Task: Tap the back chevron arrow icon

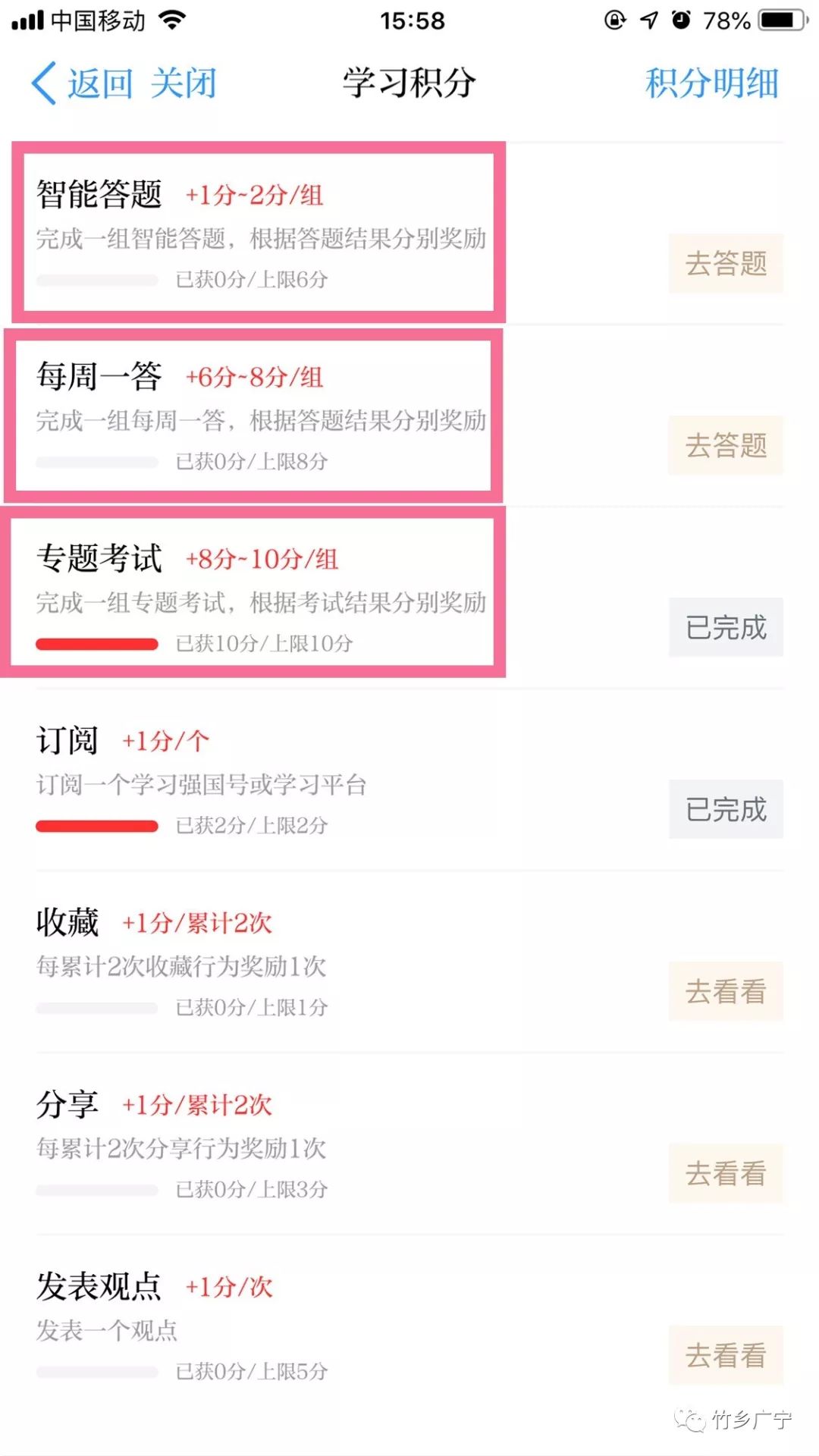Action: [43, 83]
